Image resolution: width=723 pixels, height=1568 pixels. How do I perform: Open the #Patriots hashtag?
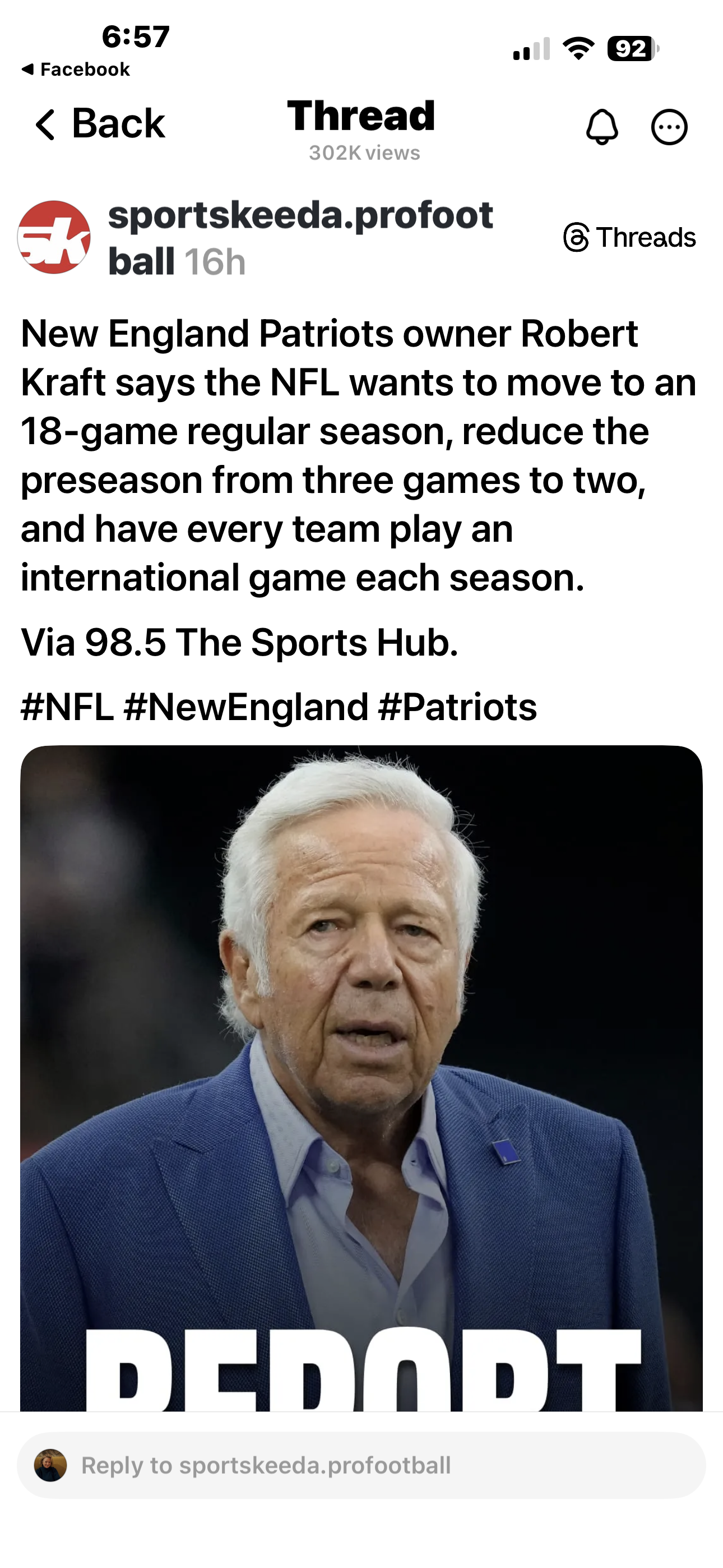pyautogui.click(x=457, y=707)
